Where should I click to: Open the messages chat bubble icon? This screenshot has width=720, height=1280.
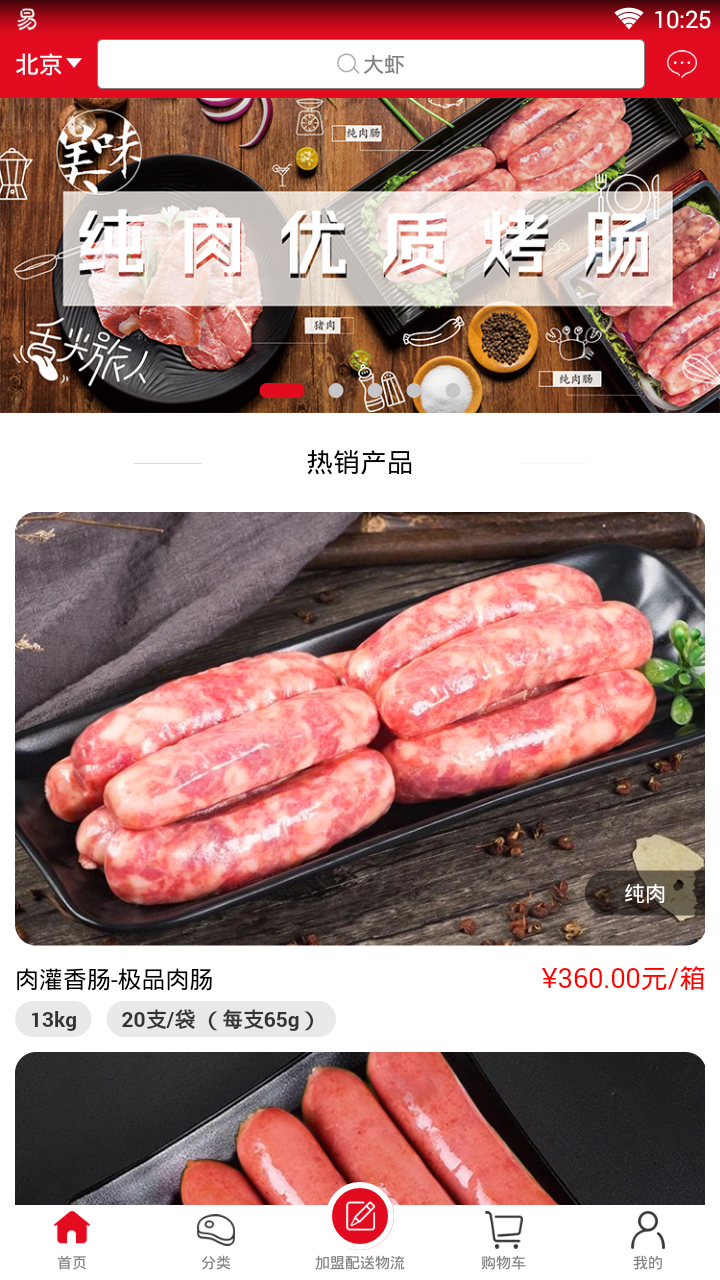(x=682, y=65)
